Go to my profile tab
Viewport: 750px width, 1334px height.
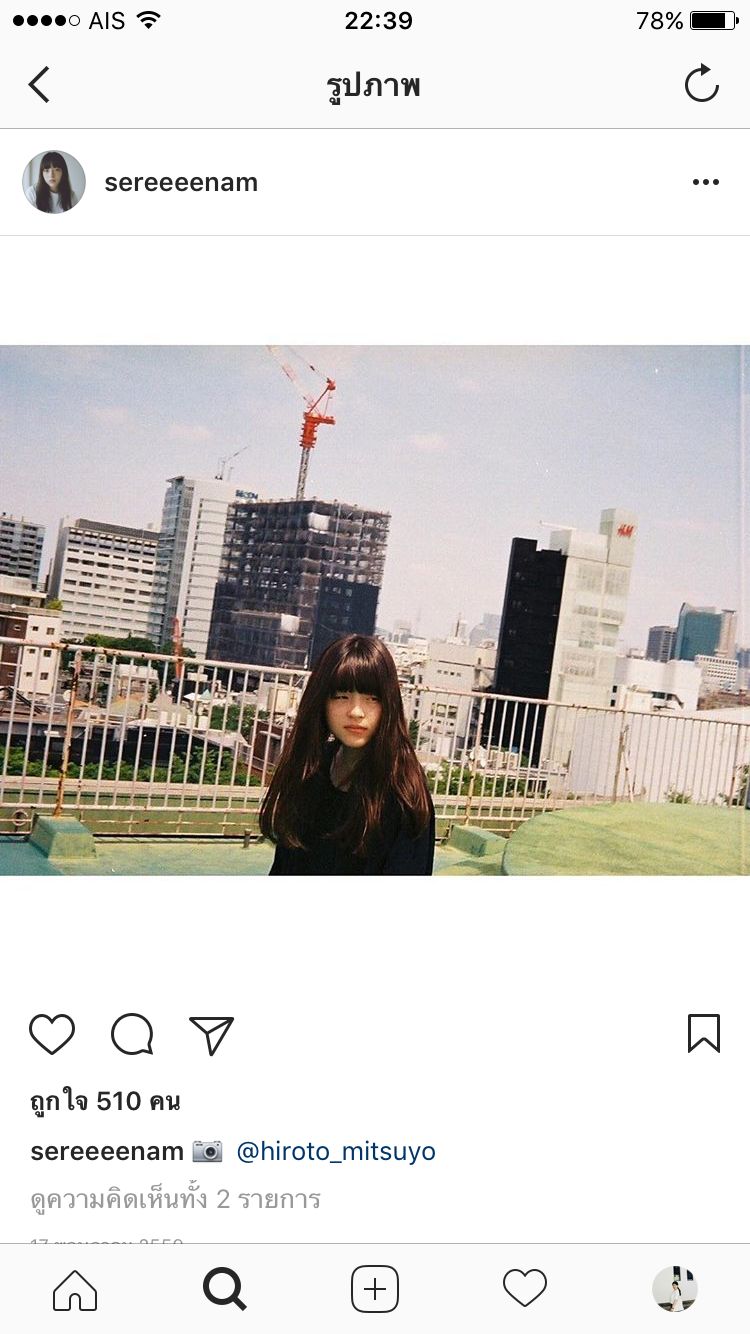675,1289
